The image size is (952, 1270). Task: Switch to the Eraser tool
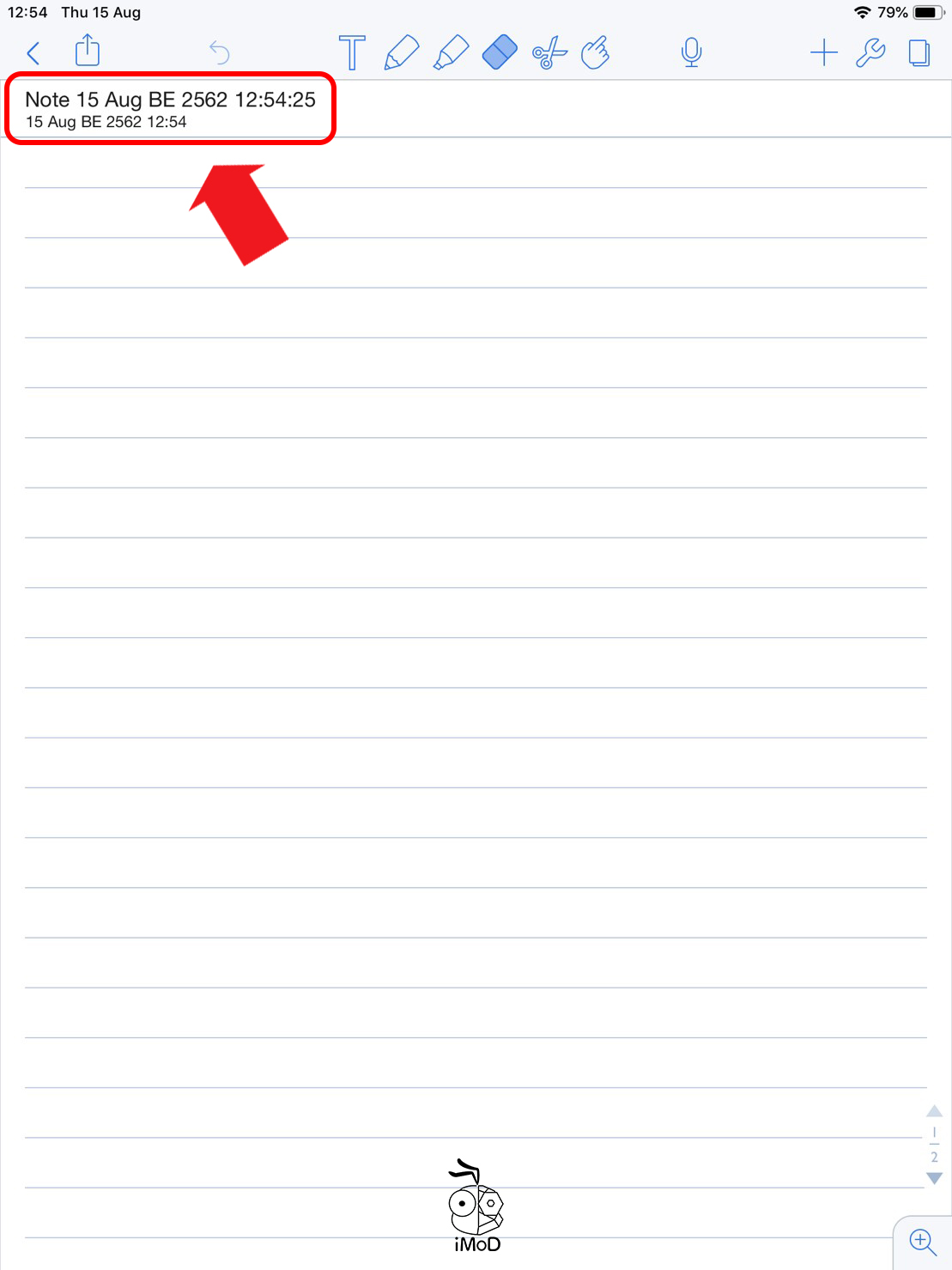coord(499,52)
